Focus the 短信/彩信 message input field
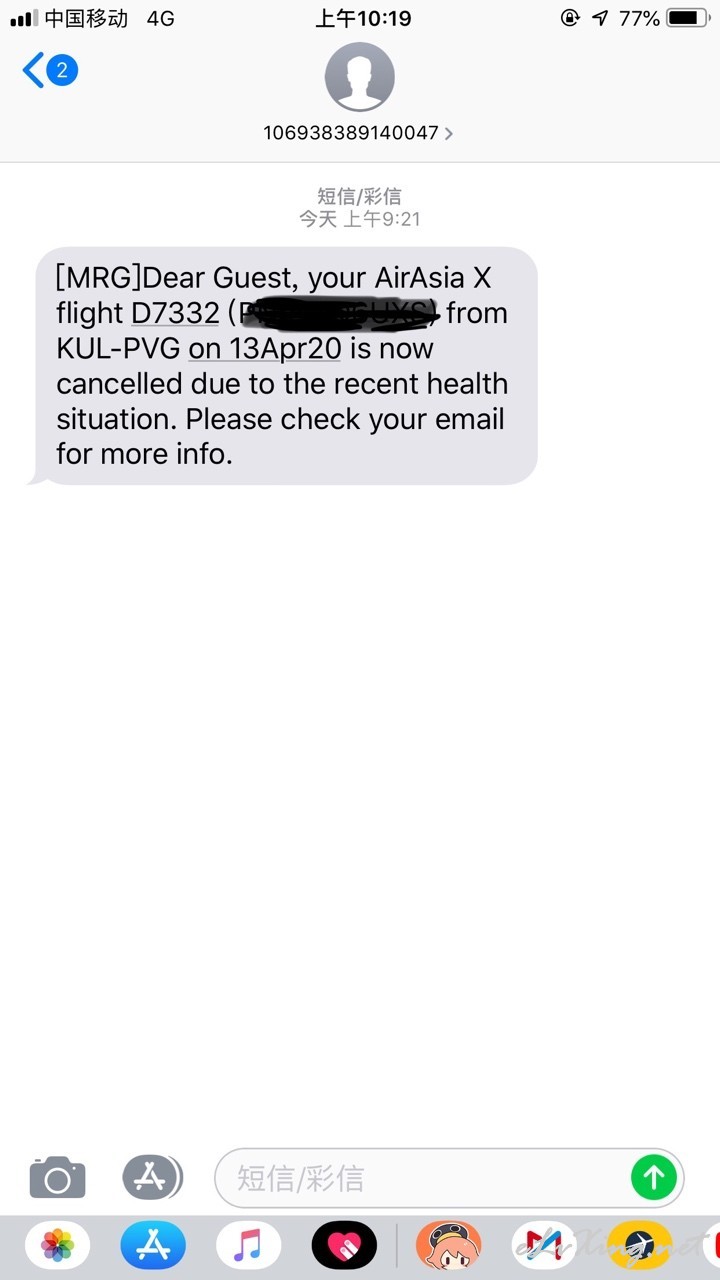 (428, 1178)
